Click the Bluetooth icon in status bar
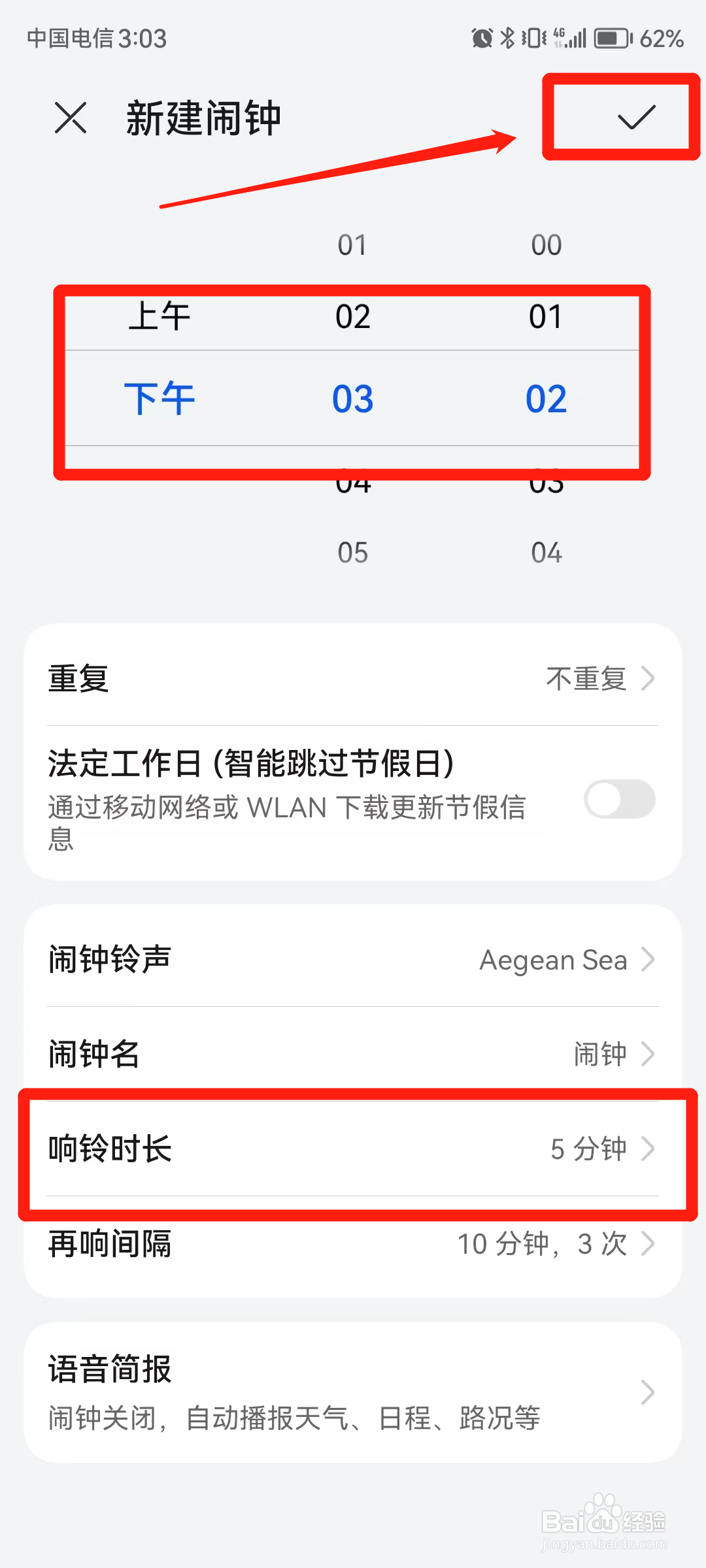This screenshot has width=706, height=1568. point(508,39)
